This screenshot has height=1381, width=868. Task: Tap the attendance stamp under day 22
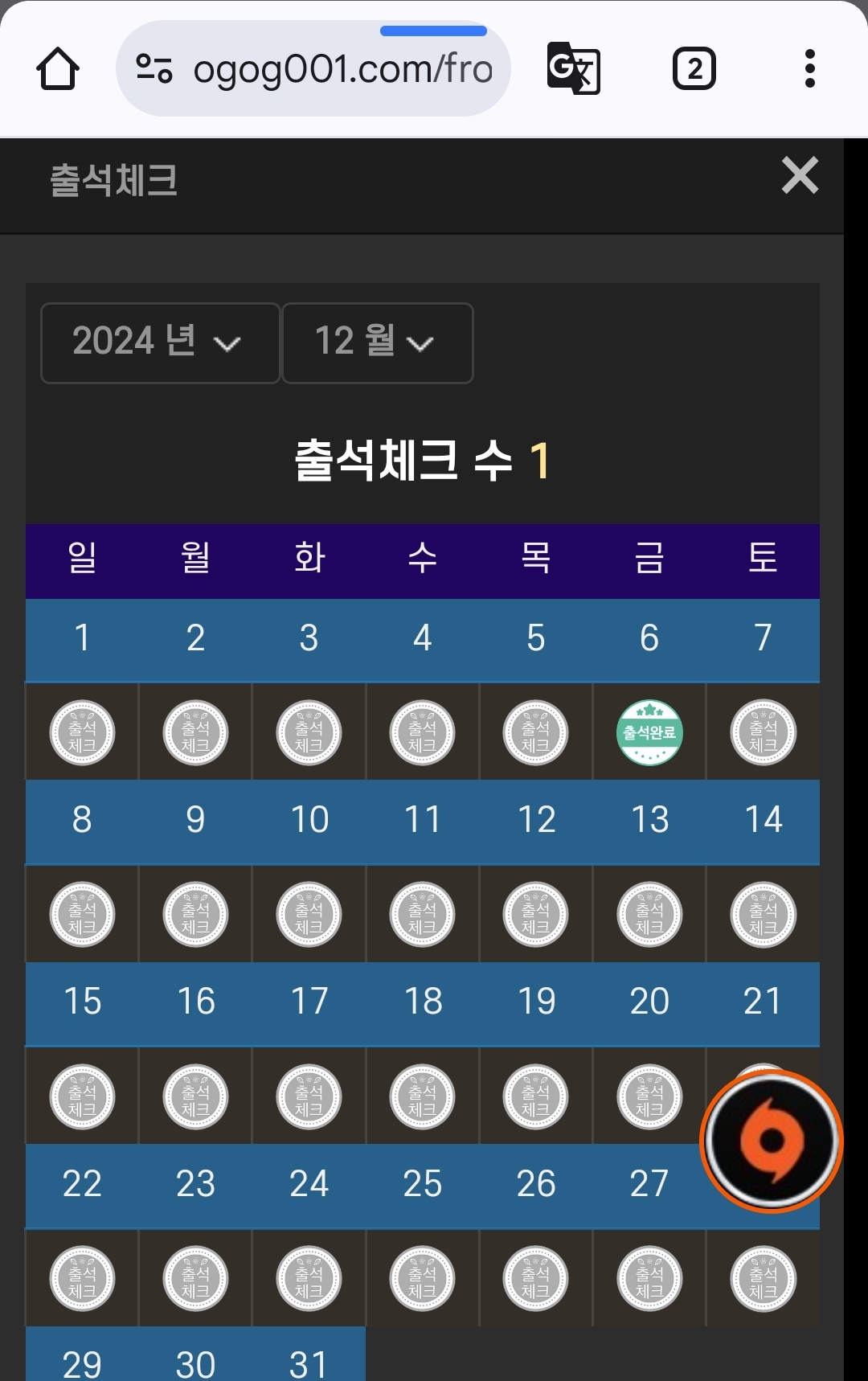[82, 1279]
